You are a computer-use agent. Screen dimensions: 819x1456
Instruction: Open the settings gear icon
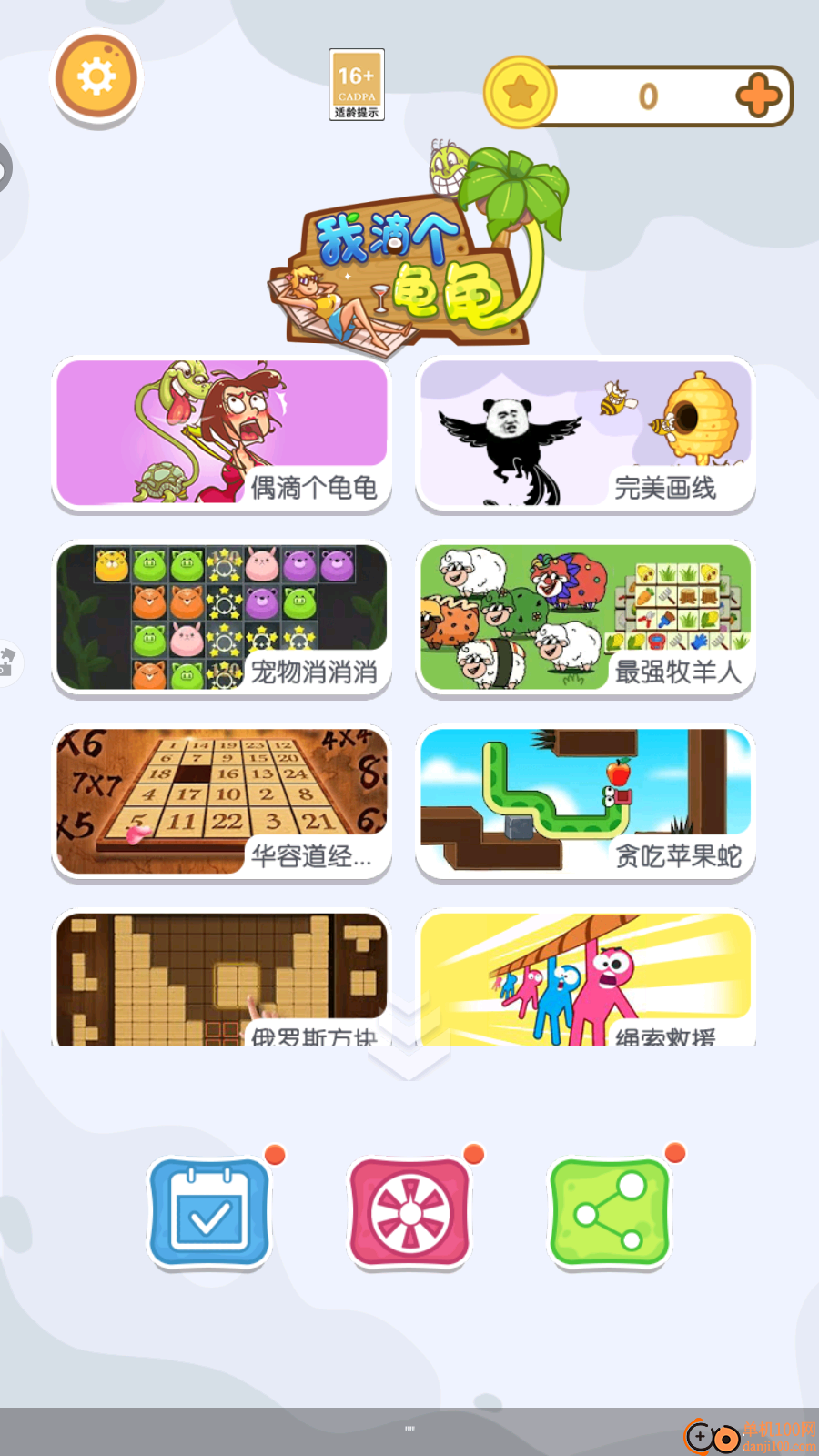click(95, 75)
